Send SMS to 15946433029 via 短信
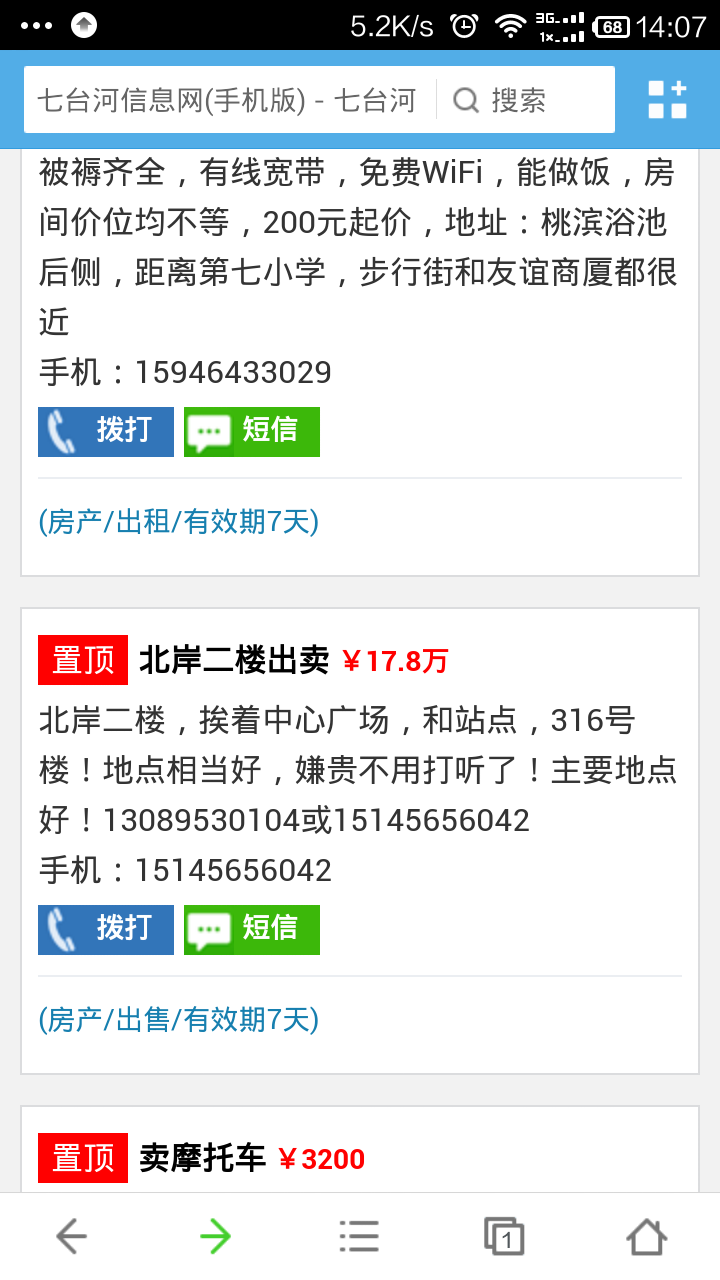Screen dimensions: 720x1280 click(x=252, y=431)
